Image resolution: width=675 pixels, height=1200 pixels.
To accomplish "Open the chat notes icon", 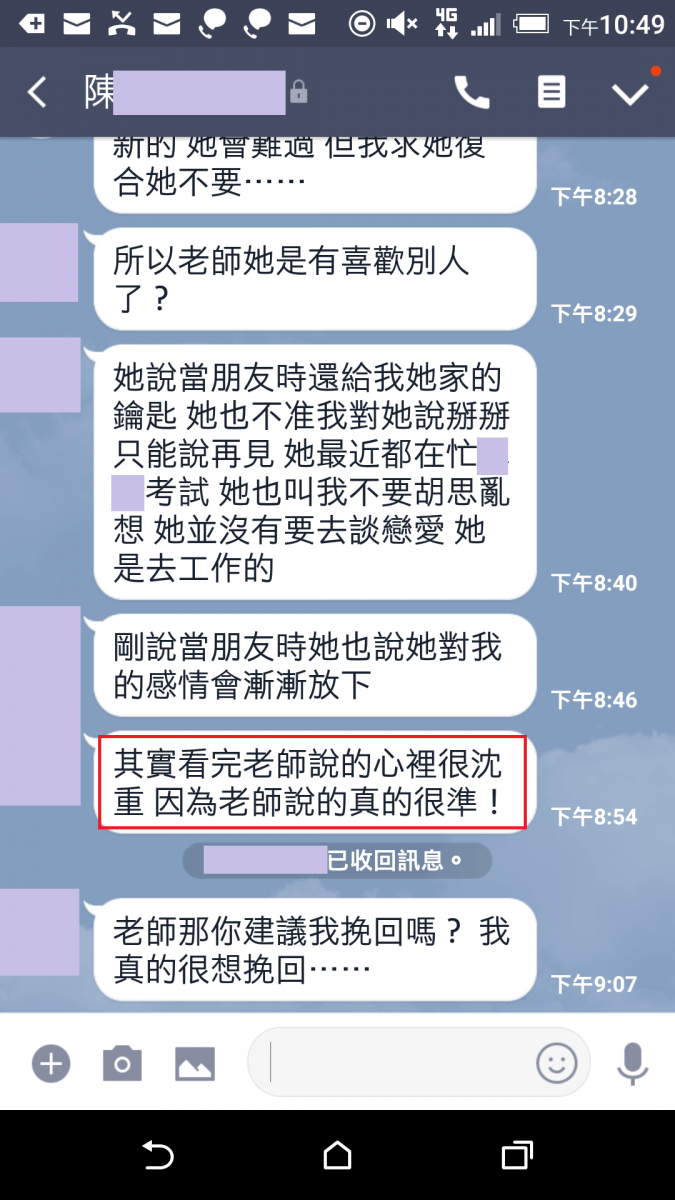I will point(551,93).
